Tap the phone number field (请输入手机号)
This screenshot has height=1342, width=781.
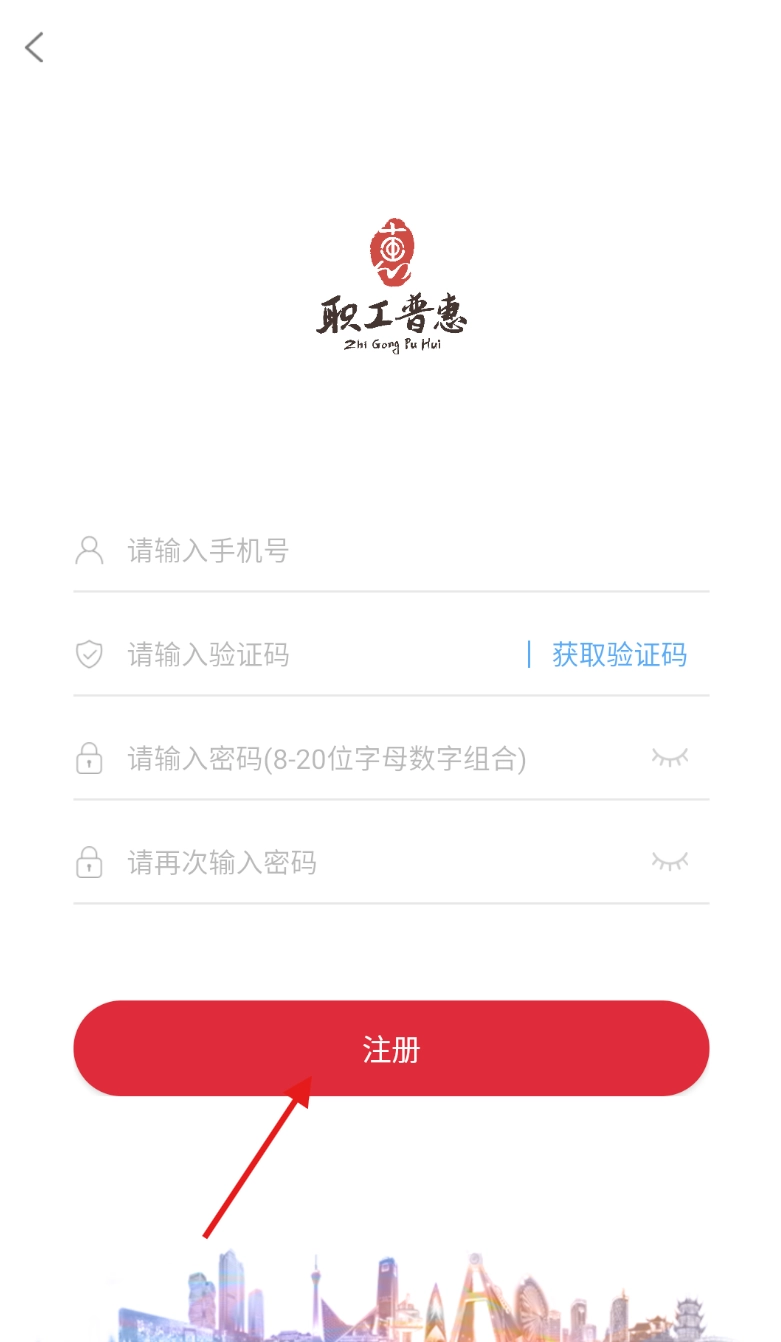[x=400, y=550]
